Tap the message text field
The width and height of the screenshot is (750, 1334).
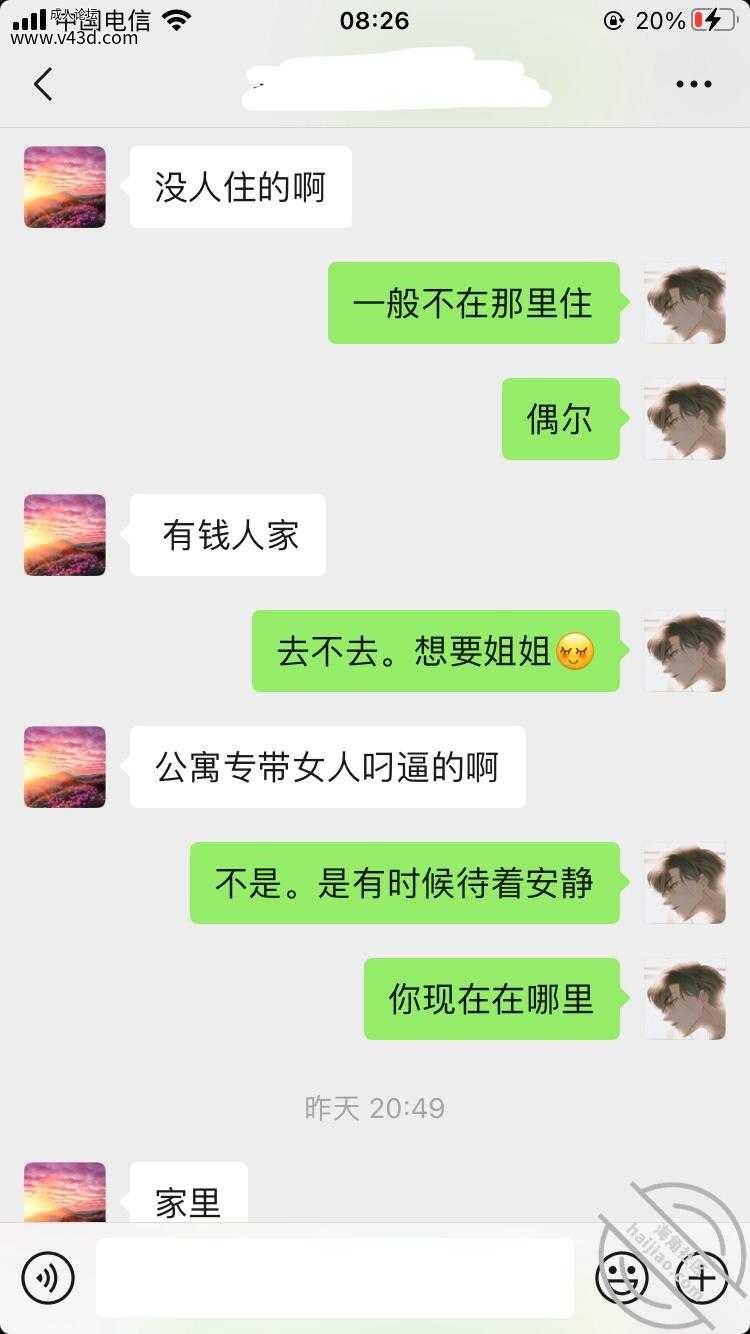[335, 1277]
